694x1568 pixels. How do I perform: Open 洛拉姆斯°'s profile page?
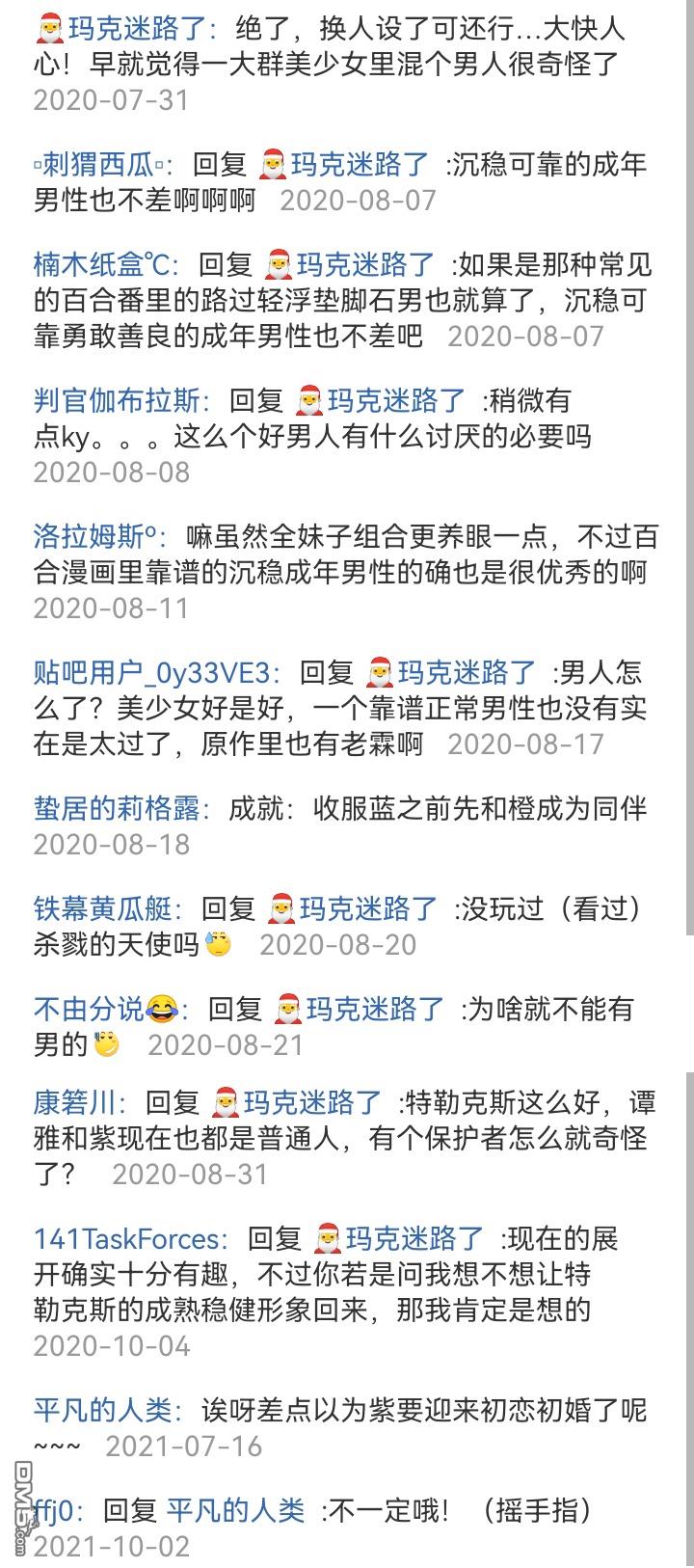tap(99, 536)
